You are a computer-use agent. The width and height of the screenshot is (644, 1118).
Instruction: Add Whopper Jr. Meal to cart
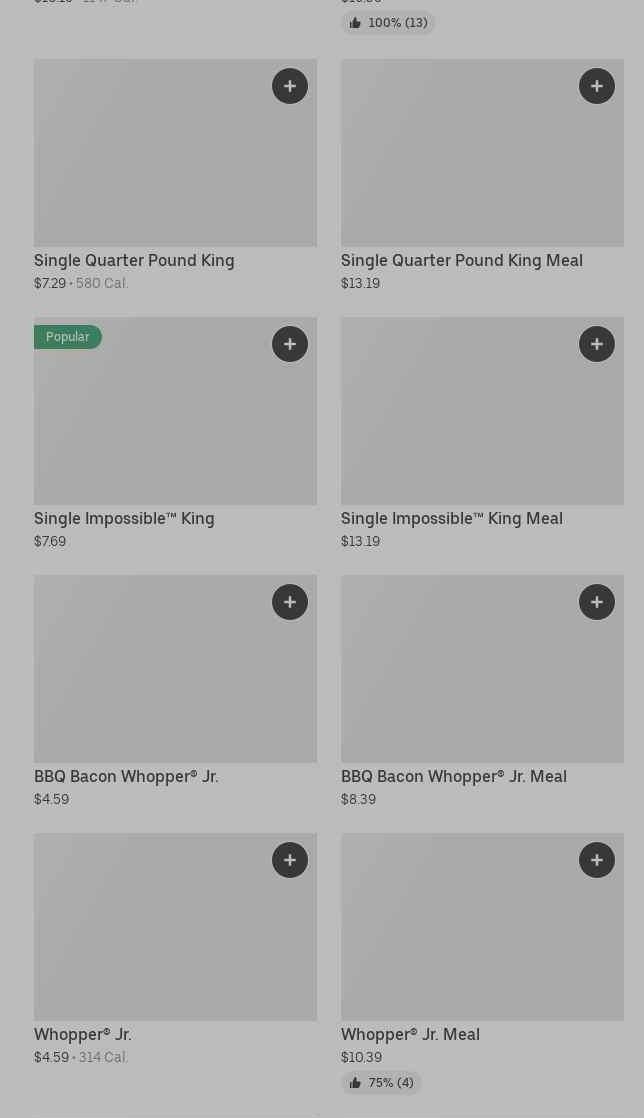(x=597, y=861)
